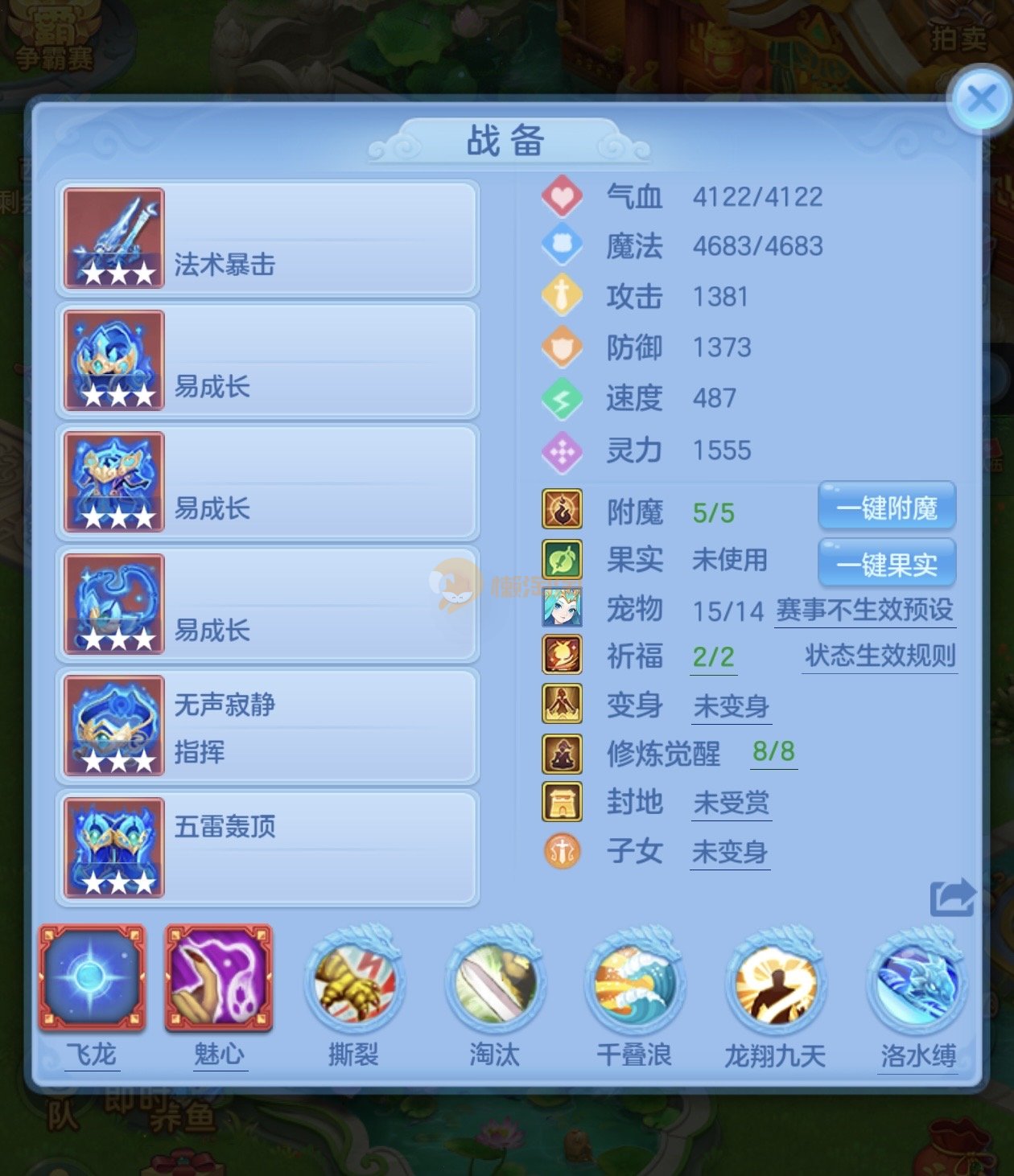Tap 未变身 next to 变身

(x=731, y=707)
